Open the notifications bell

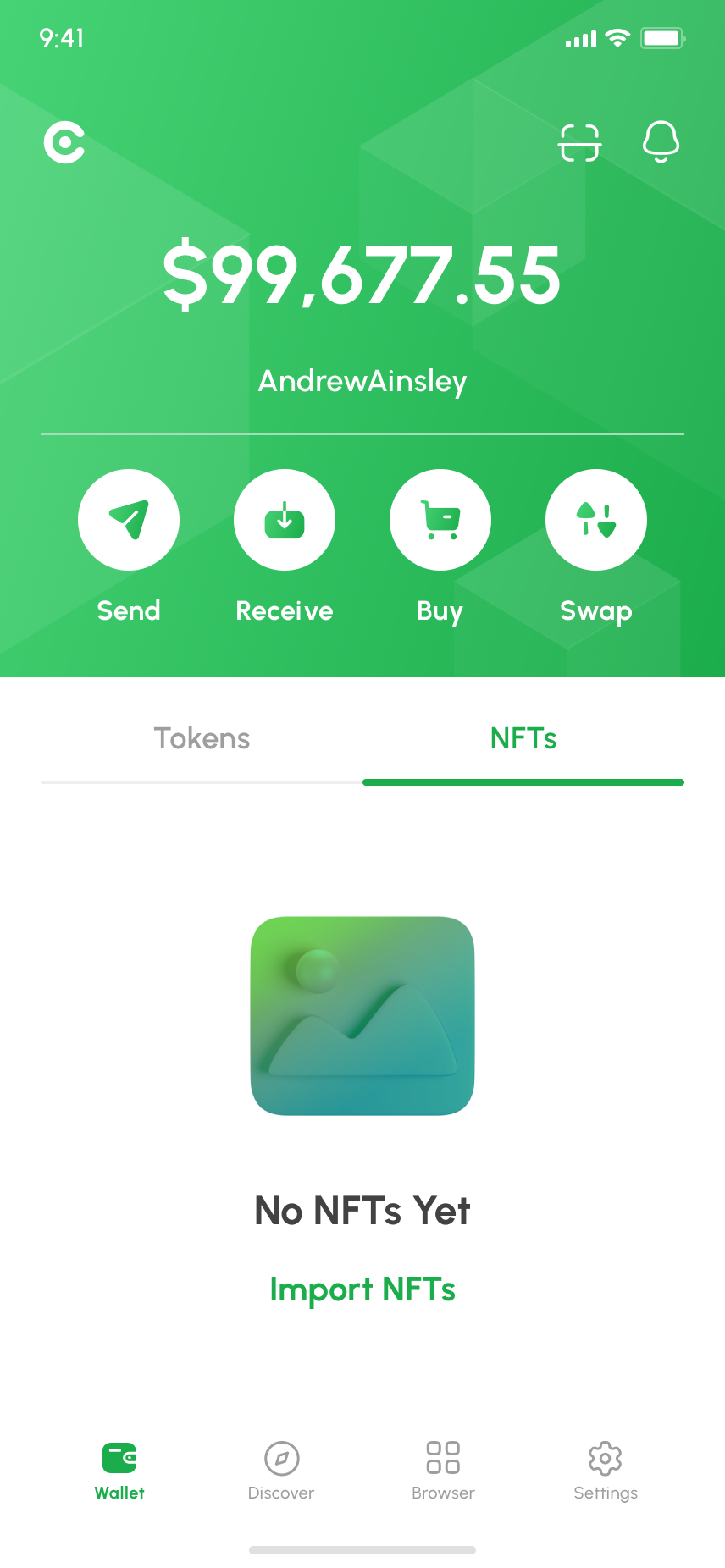pos(661,141)
